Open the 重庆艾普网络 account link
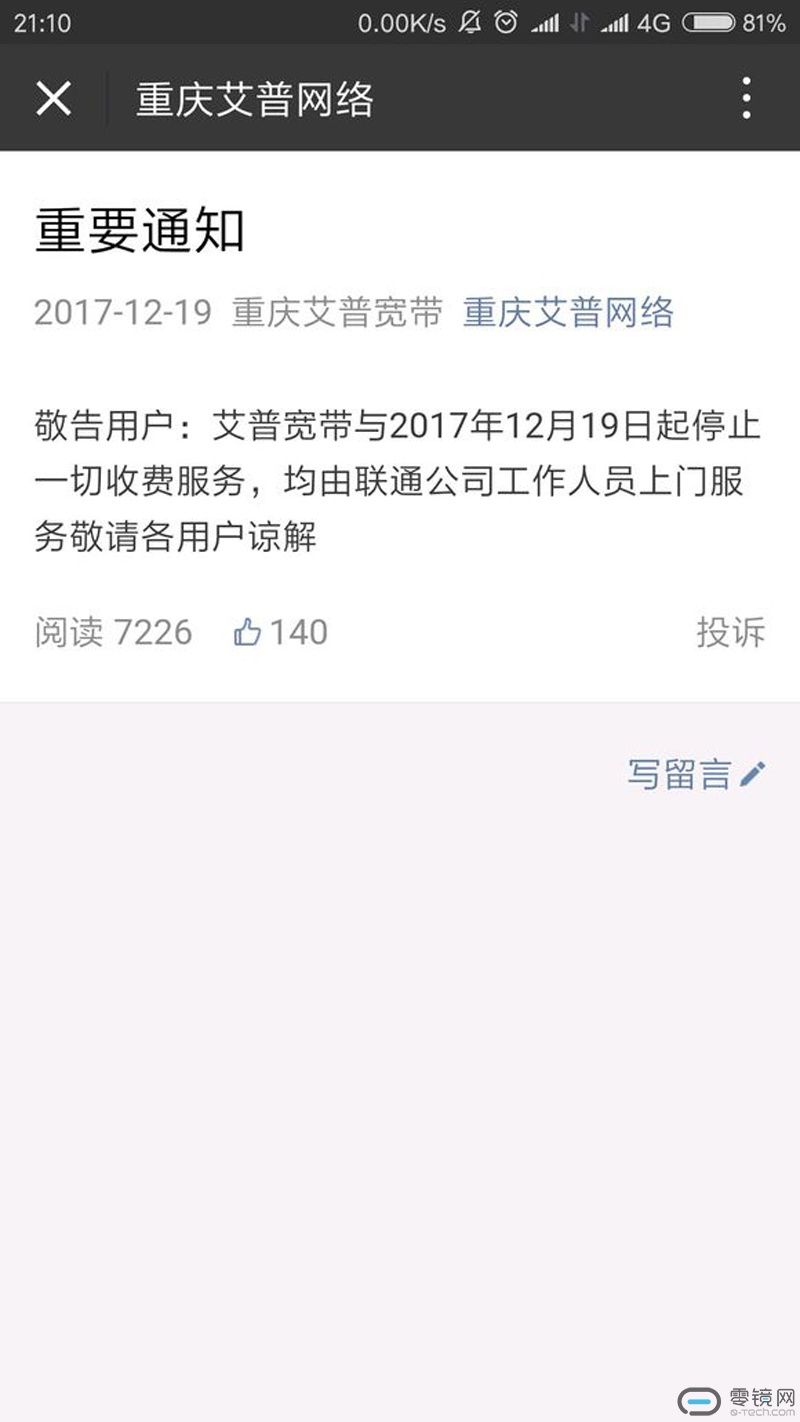800x1422 pixels. 568,313
